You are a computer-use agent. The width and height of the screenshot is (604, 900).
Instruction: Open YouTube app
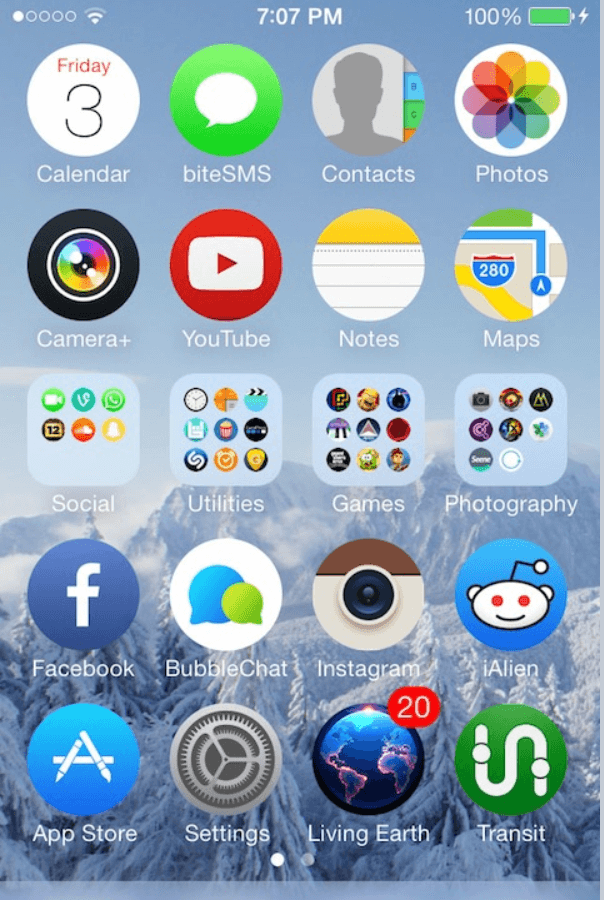click(226, 265)
